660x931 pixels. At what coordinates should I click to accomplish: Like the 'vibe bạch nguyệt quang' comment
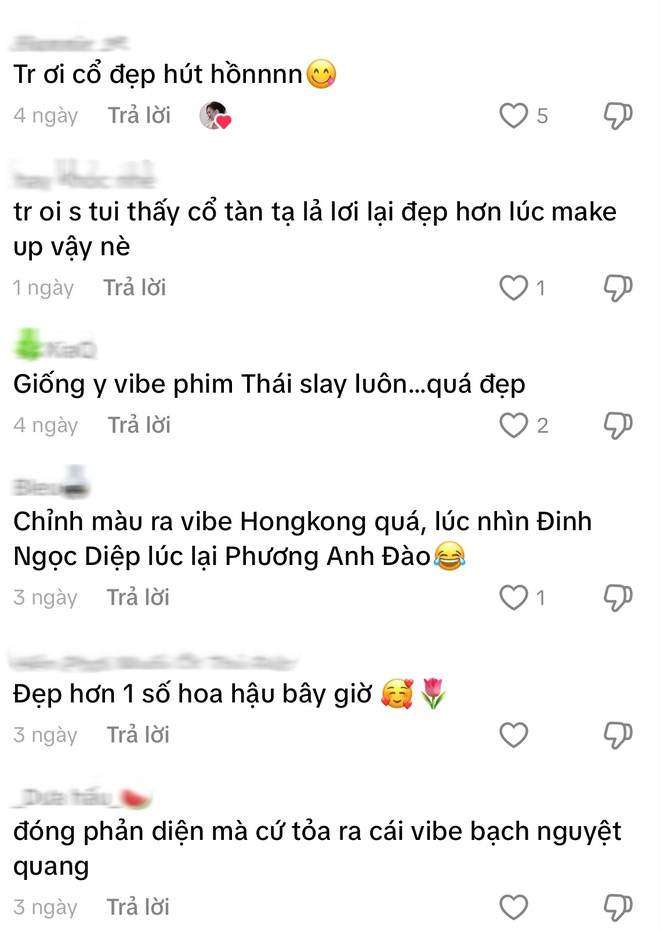click(x=513, y=908)
